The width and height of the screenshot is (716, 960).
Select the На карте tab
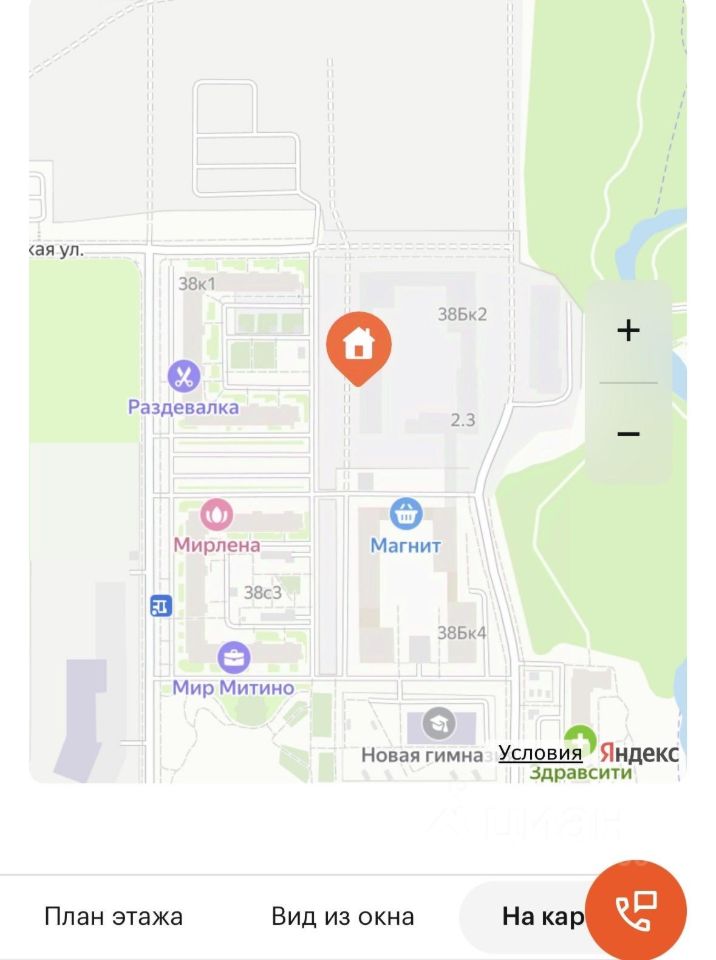(x=530, y=916)
